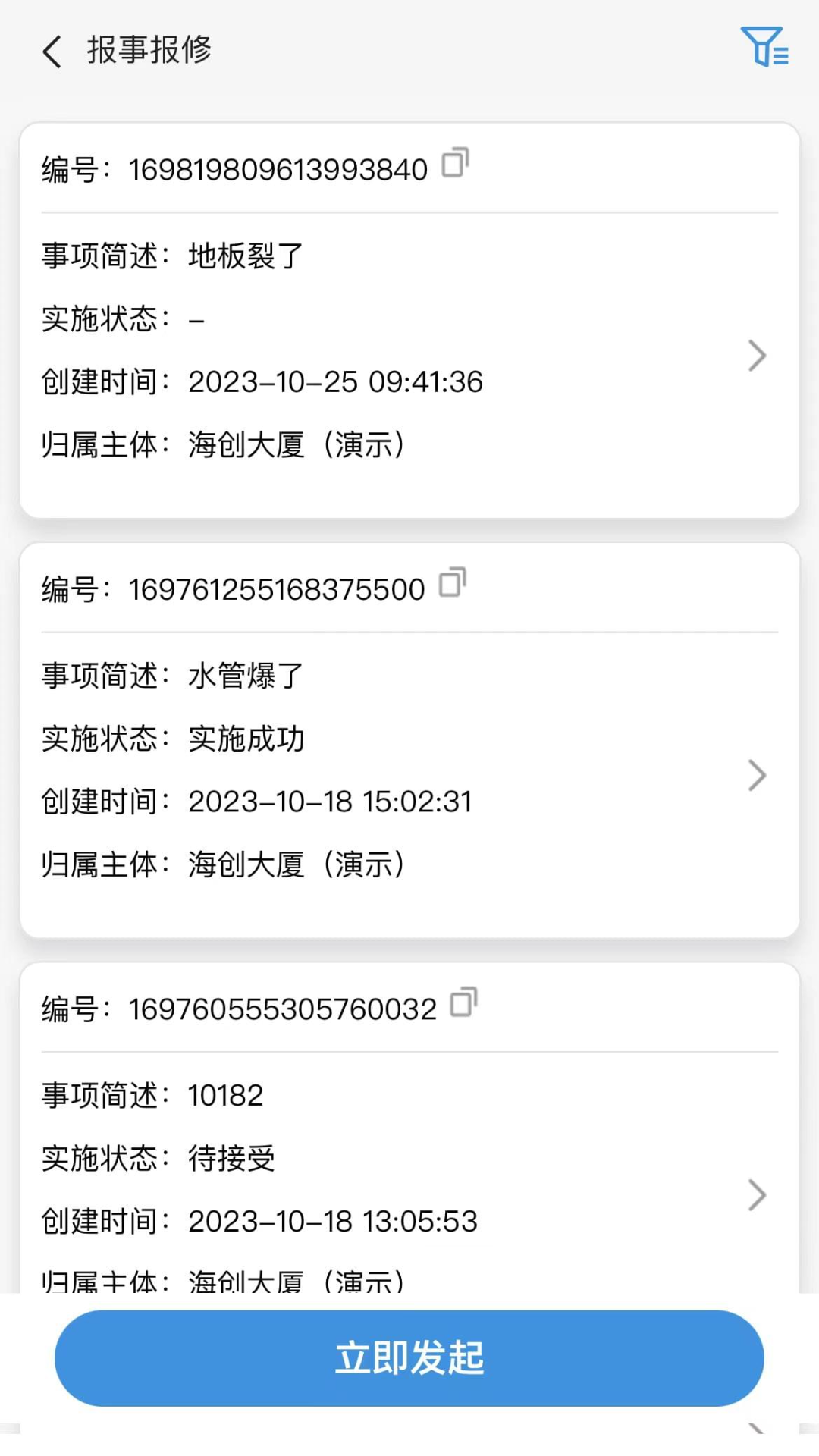Tap the 地板裂了 issue description

tap(244, 256)
